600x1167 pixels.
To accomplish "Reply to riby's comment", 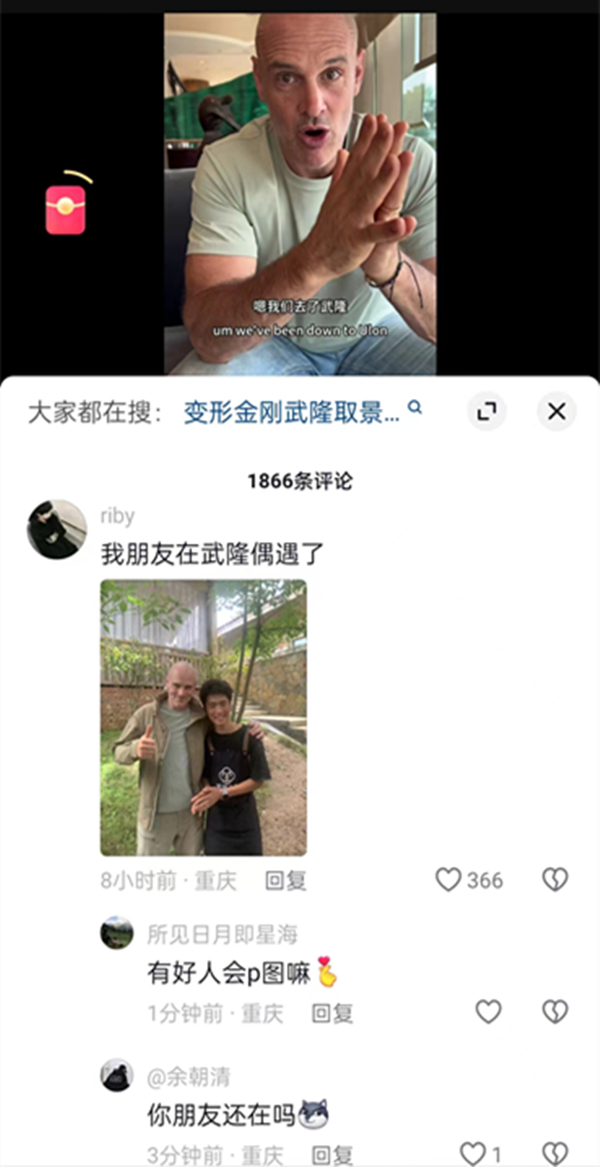I will tap(285, 880).
